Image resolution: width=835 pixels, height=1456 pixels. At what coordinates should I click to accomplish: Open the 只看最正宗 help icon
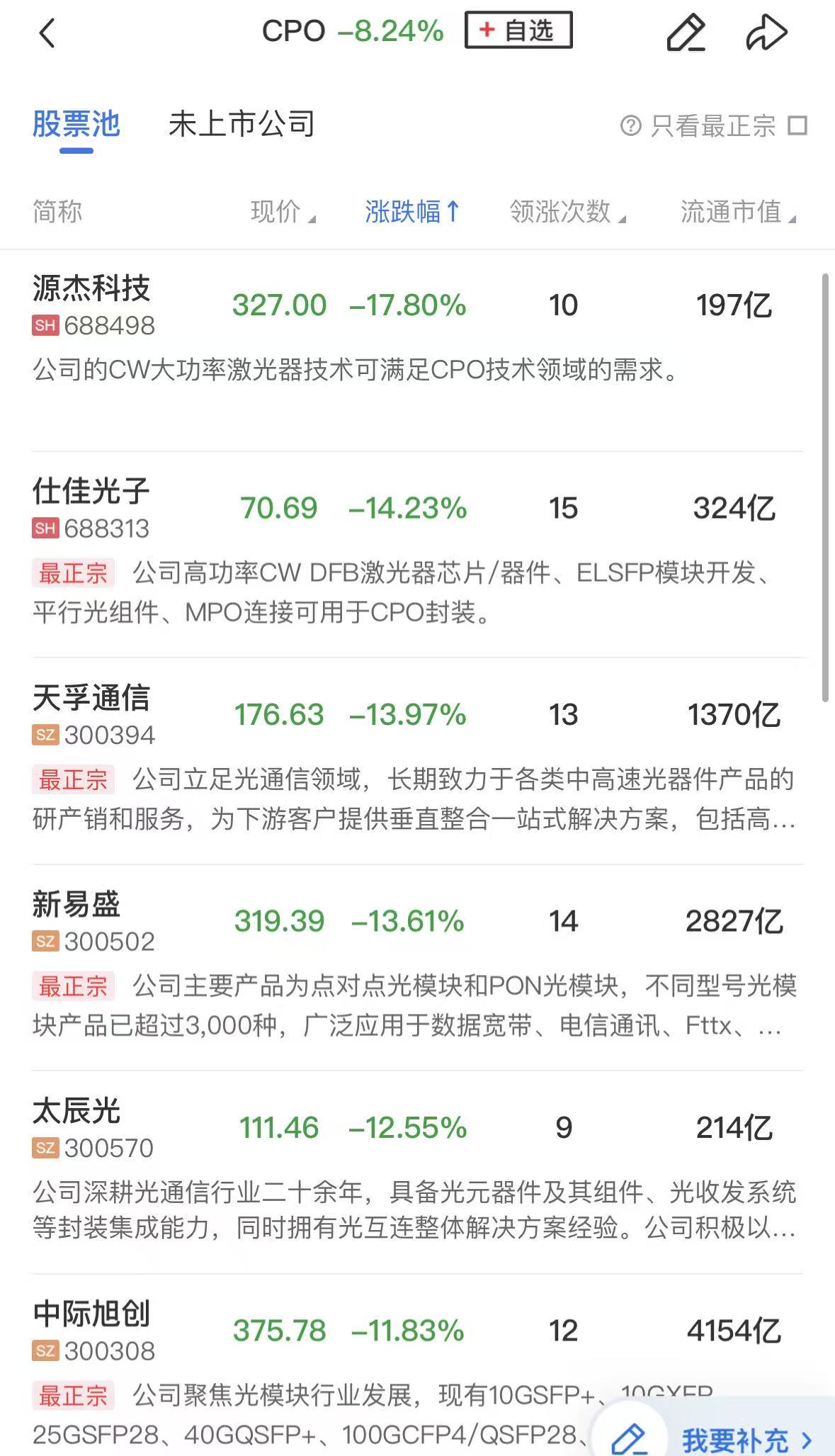pos(630,126)
